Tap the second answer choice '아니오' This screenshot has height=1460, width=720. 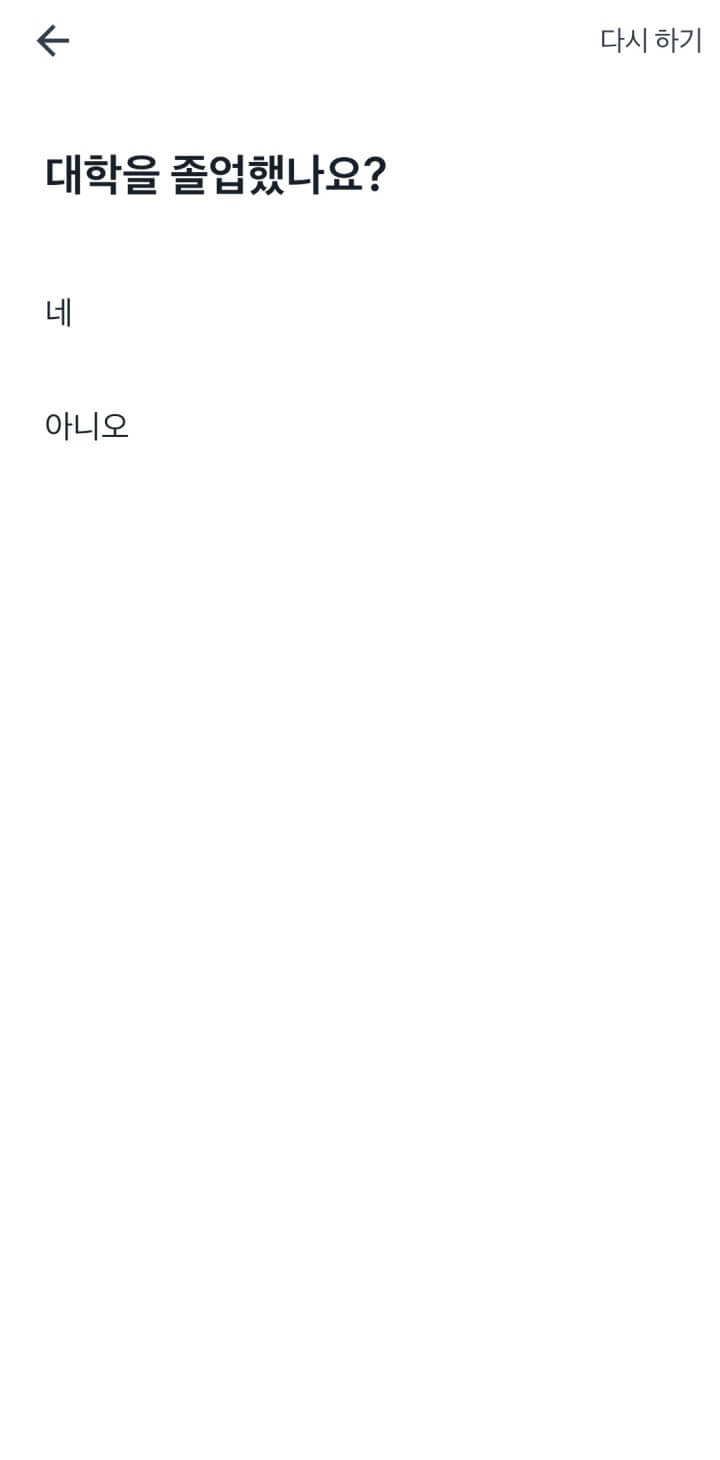pos(88,423)
